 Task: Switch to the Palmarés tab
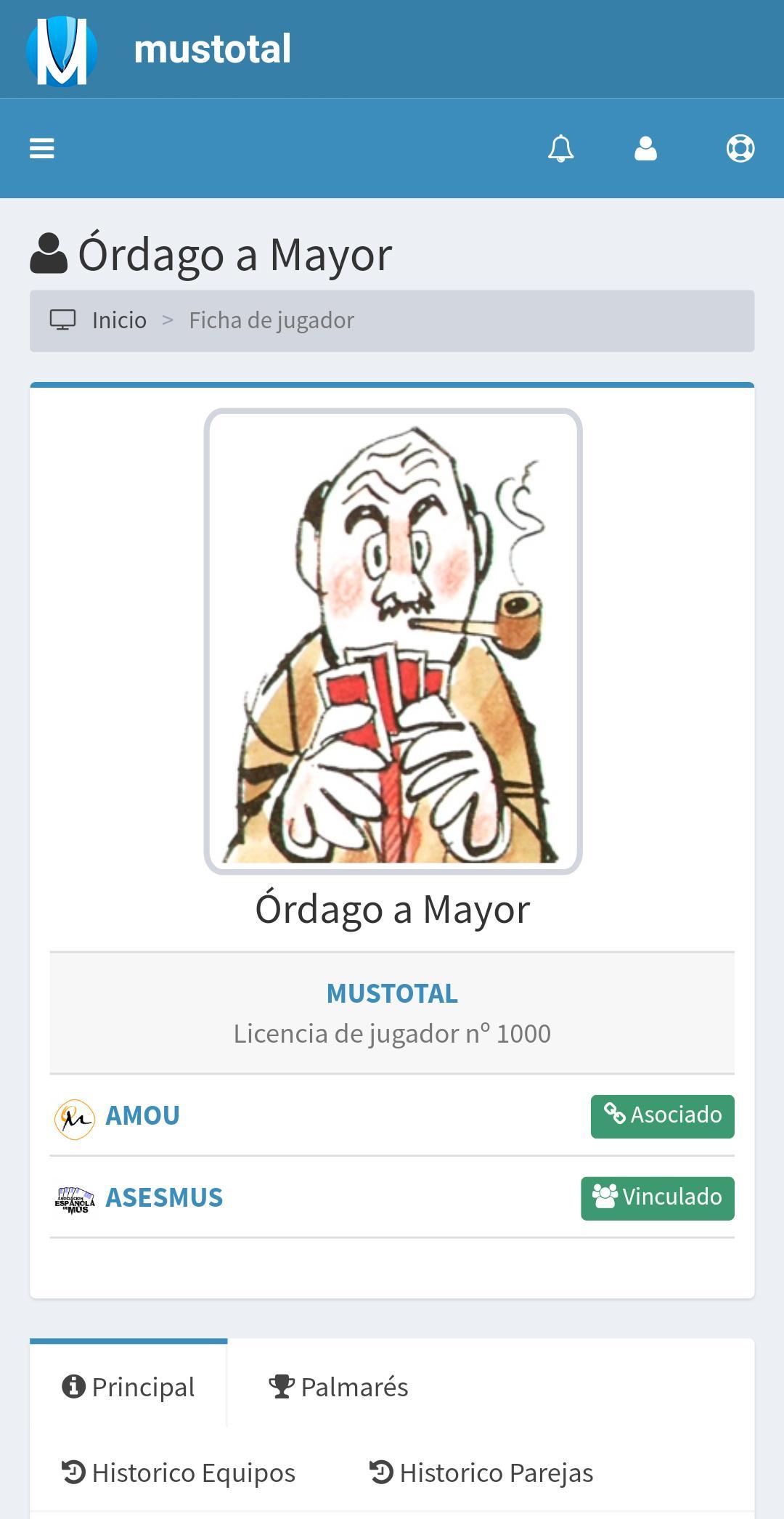pos(338,1387)
